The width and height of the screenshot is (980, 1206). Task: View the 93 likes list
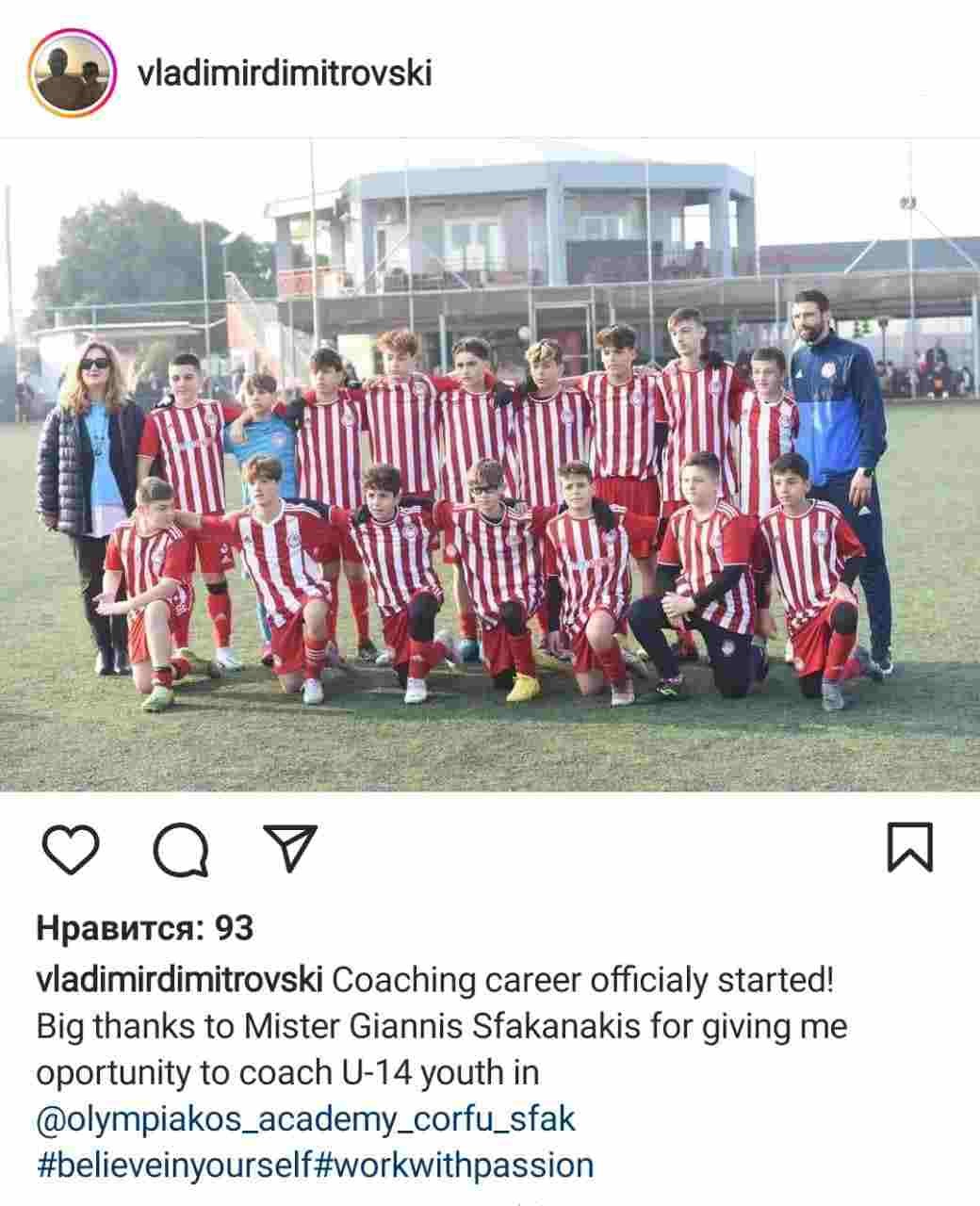[x=144, y=929]
